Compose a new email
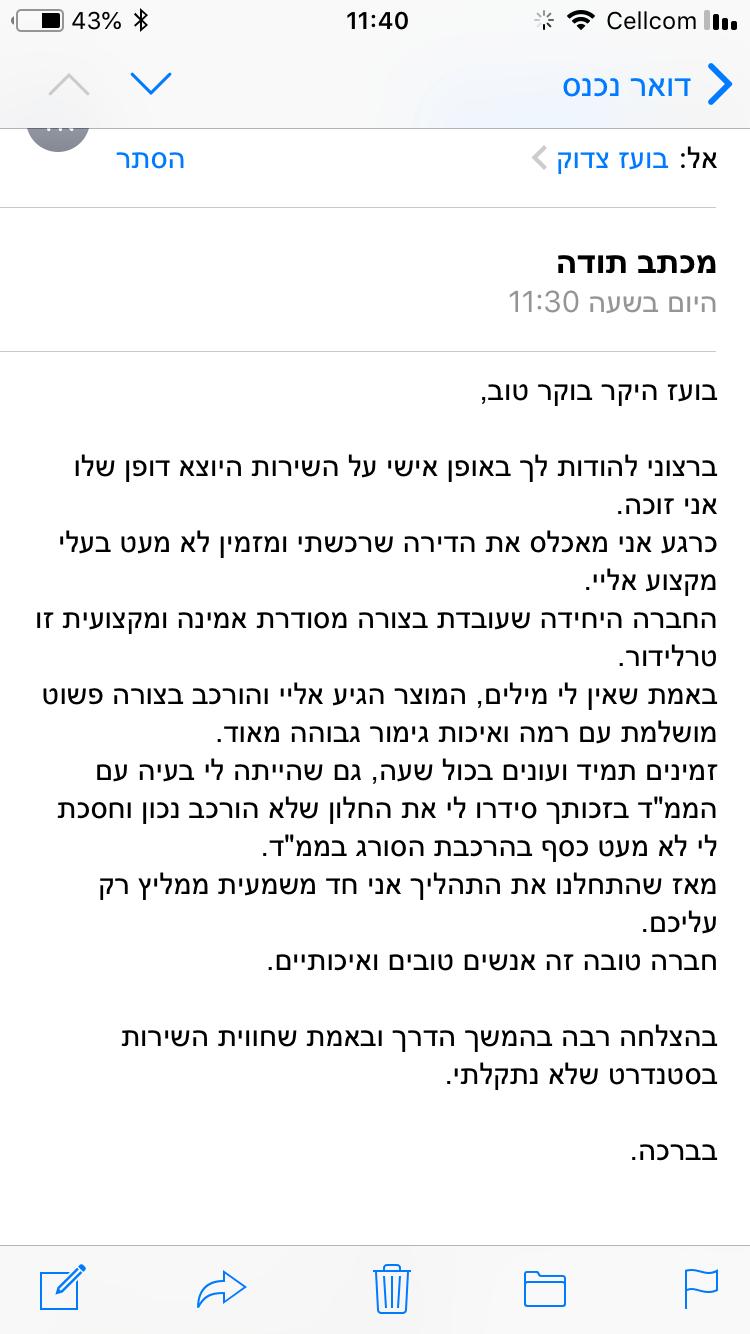Image resolution: width=750 pixels, height=1334 pixels. (62, 1287)
